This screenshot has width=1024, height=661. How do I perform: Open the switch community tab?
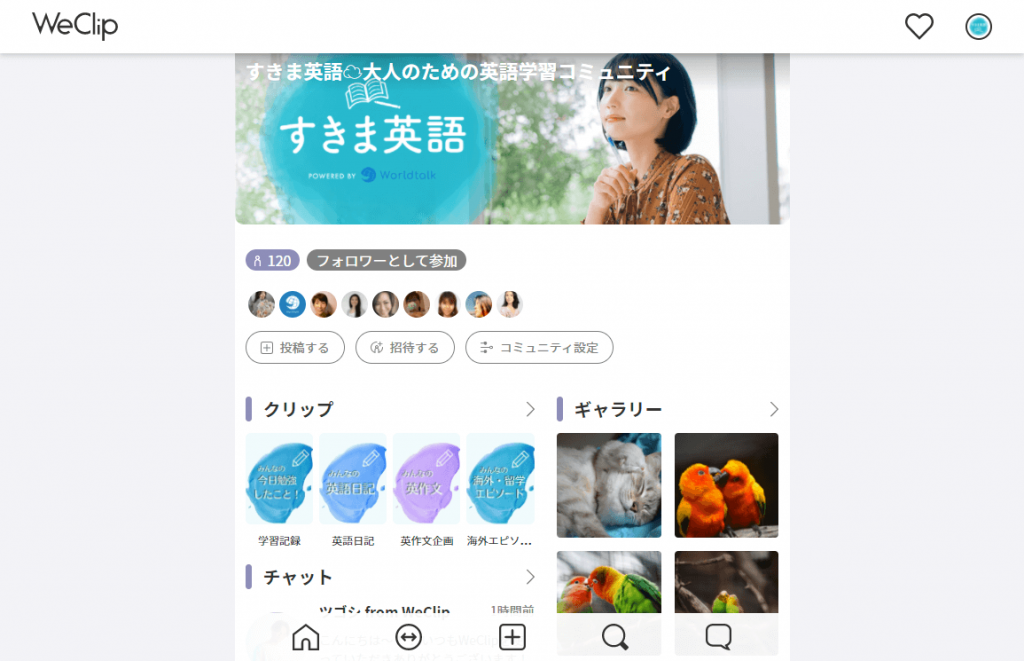click(x=408, y=637)
